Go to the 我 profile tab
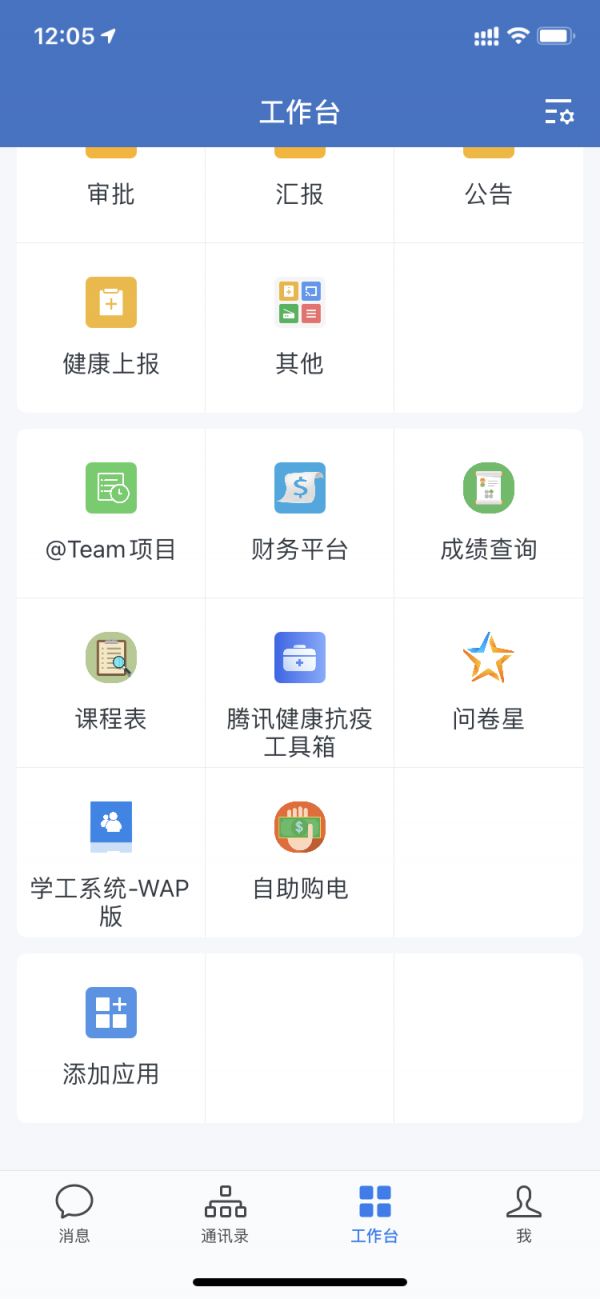 coord(524,1214)
